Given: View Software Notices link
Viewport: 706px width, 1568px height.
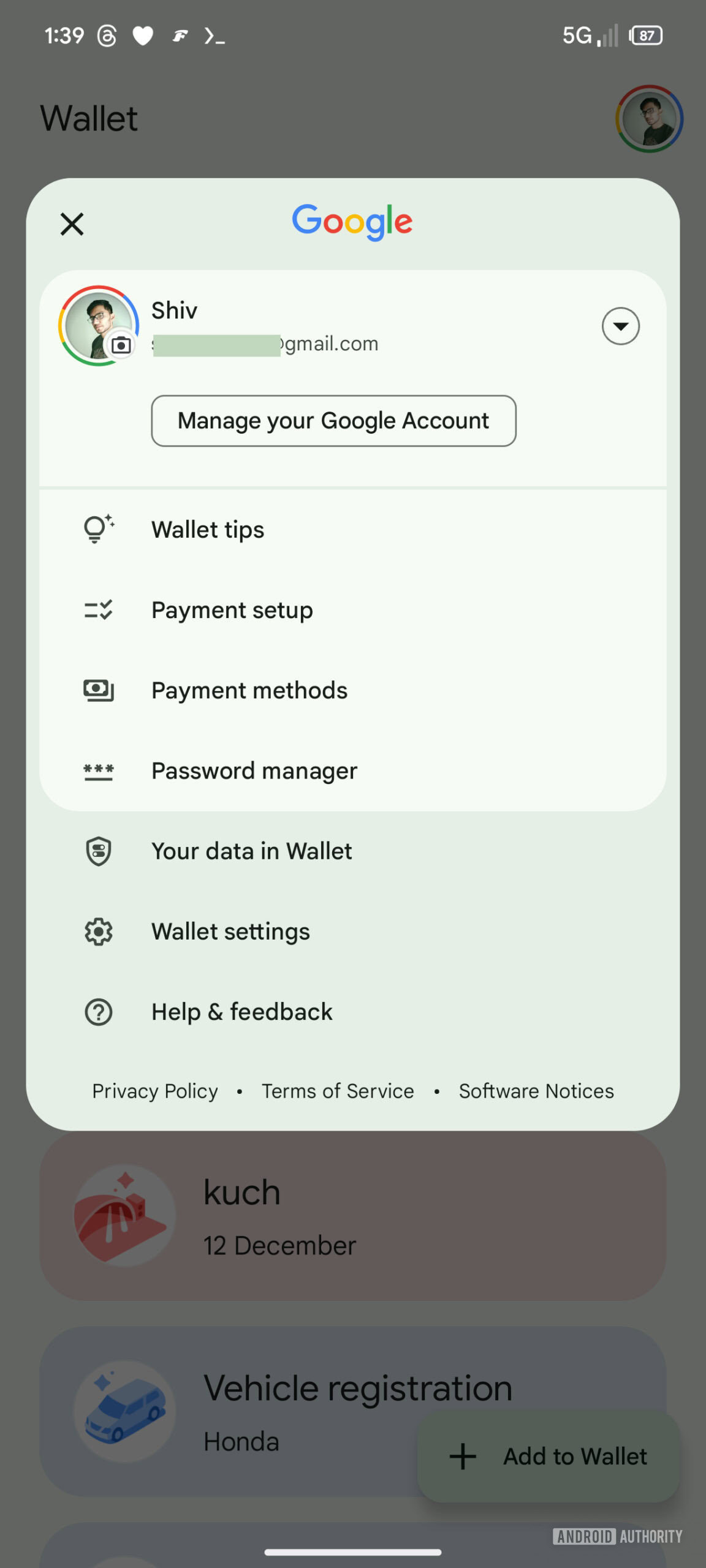Looking at the screenshot, I should [536, 1091].
